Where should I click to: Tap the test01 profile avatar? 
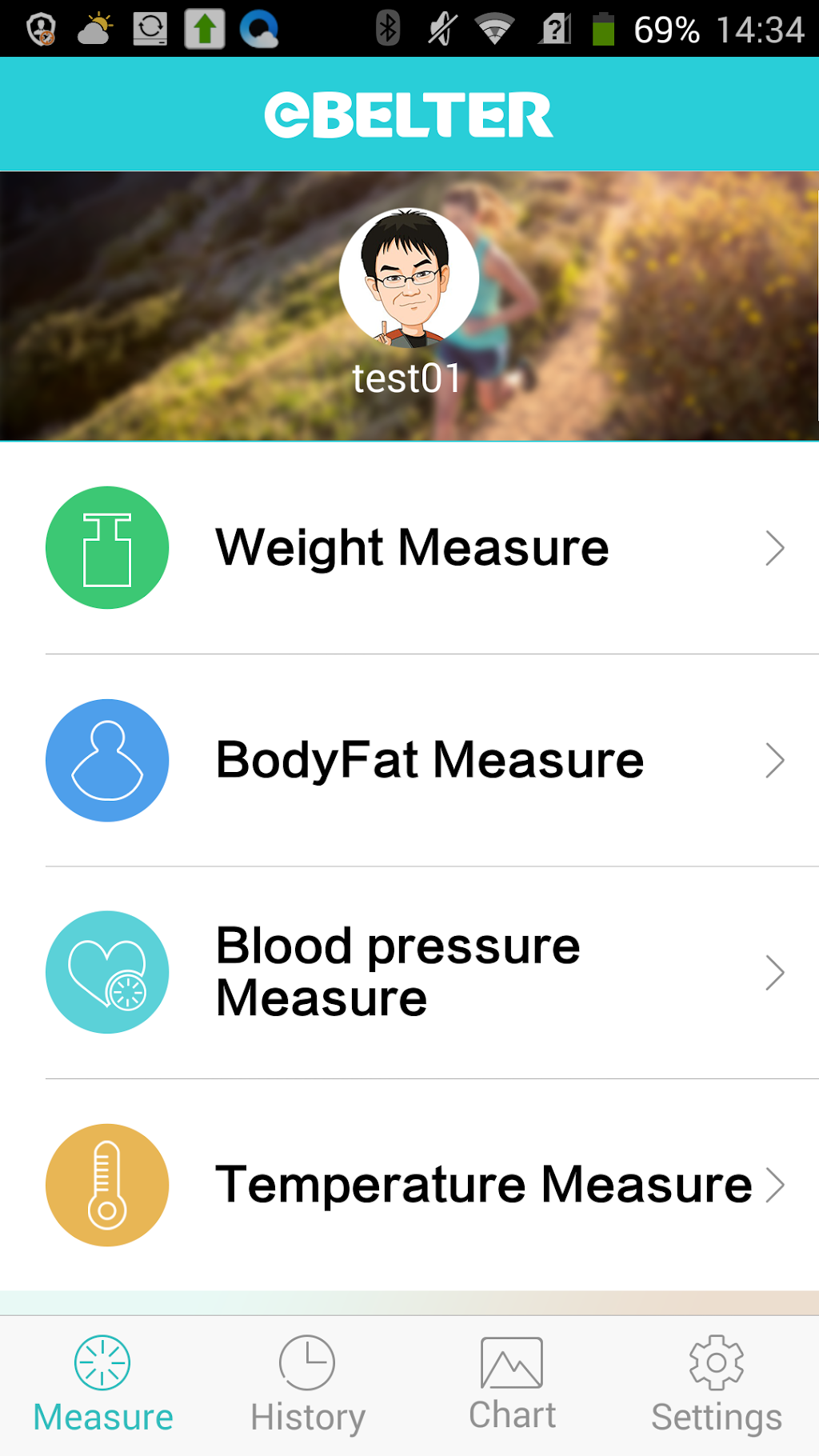(409, 278)
